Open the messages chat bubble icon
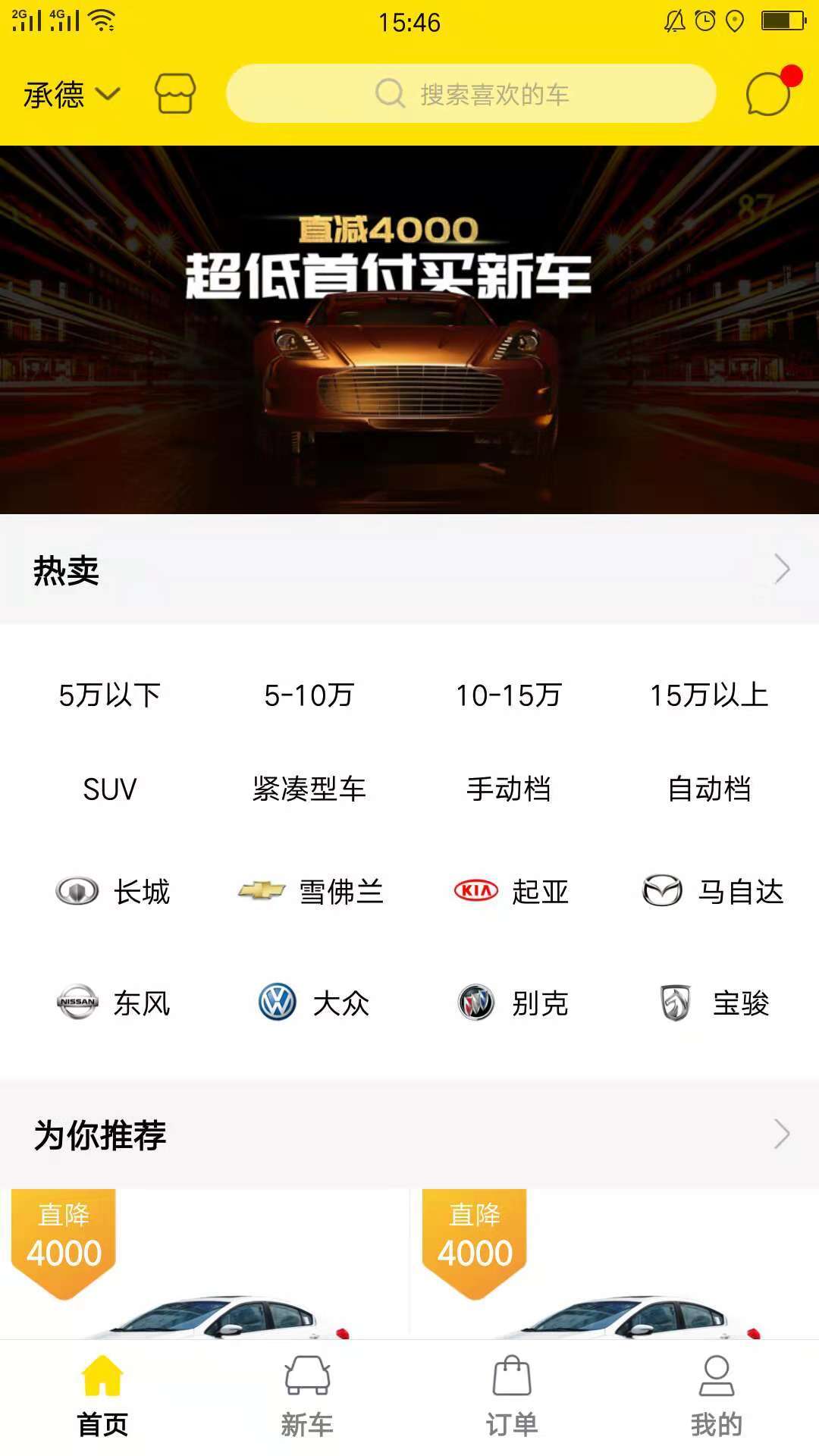The height and width of the screenshot is (1456, 819). click(768, 94)
